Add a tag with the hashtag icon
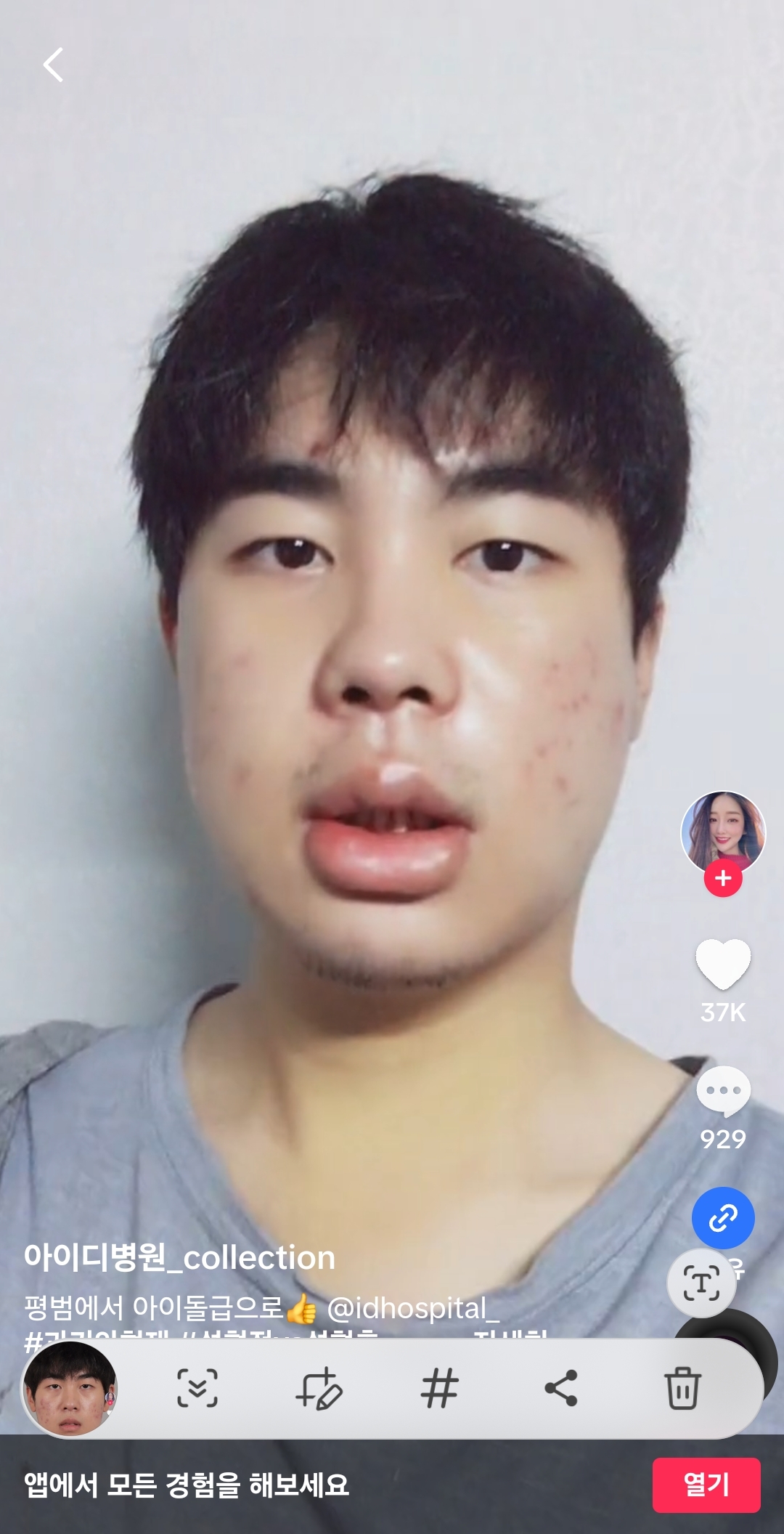Screen dimensions: 784x1534 pos(439,1388)
